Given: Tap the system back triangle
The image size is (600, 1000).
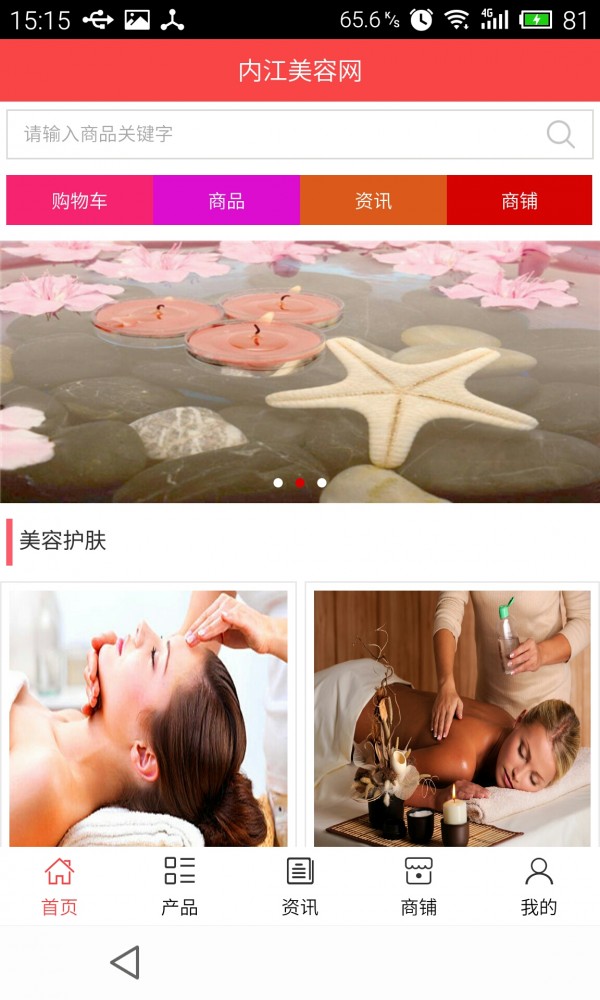Looking at the screenshot, I should pos(124,962).
